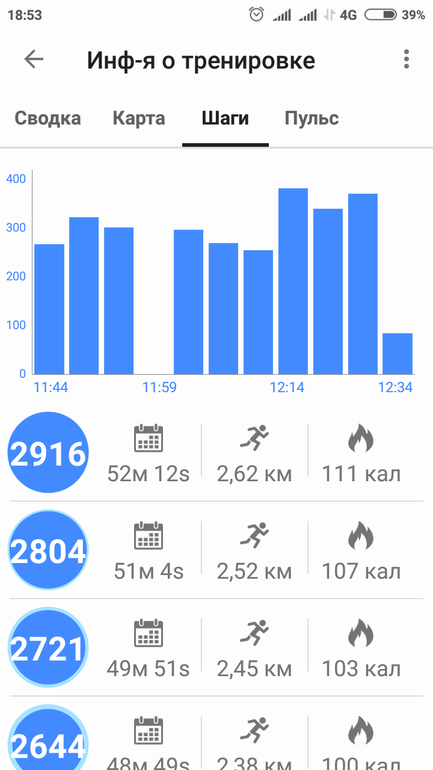Open the three-dot overflow menu
Viewport: 433px width, 770px height.
(x=406, y=59)
